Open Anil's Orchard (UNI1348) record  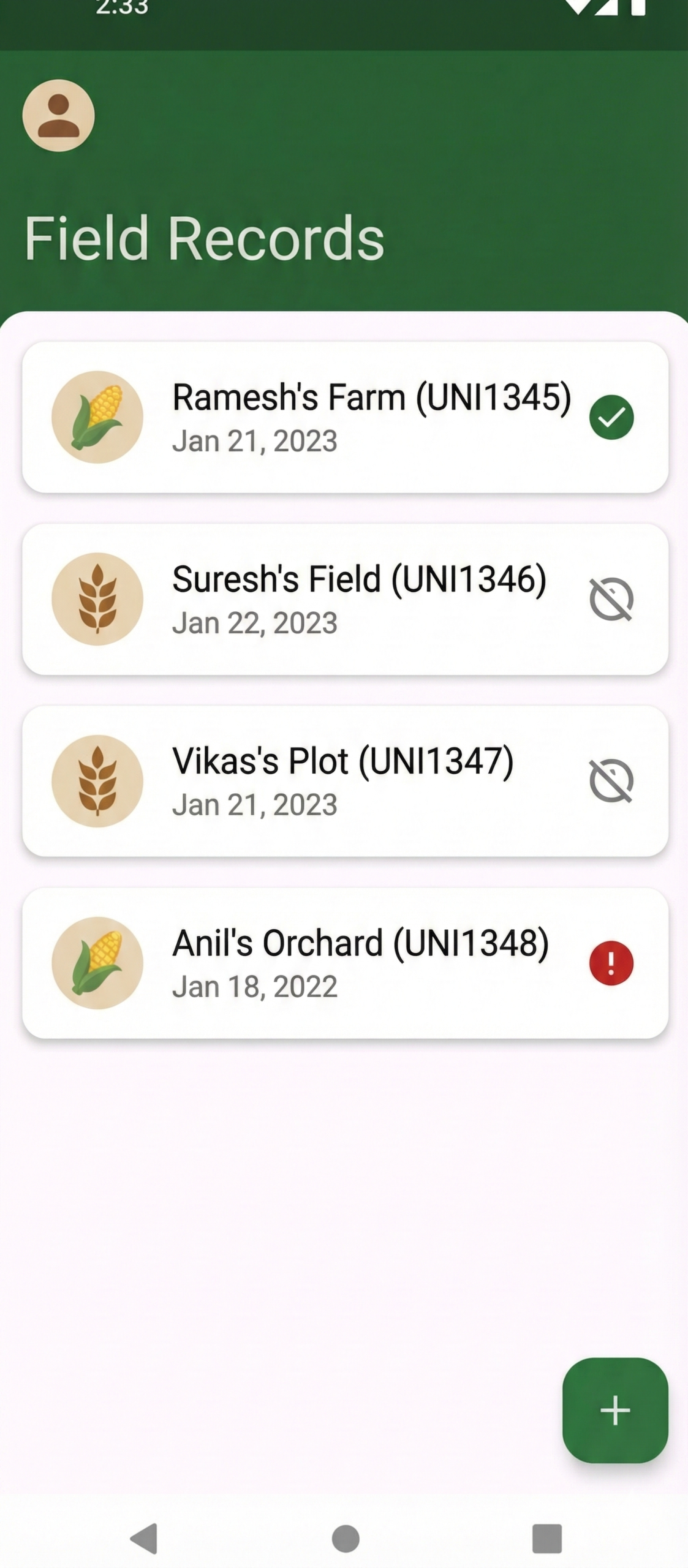point(344,963)
